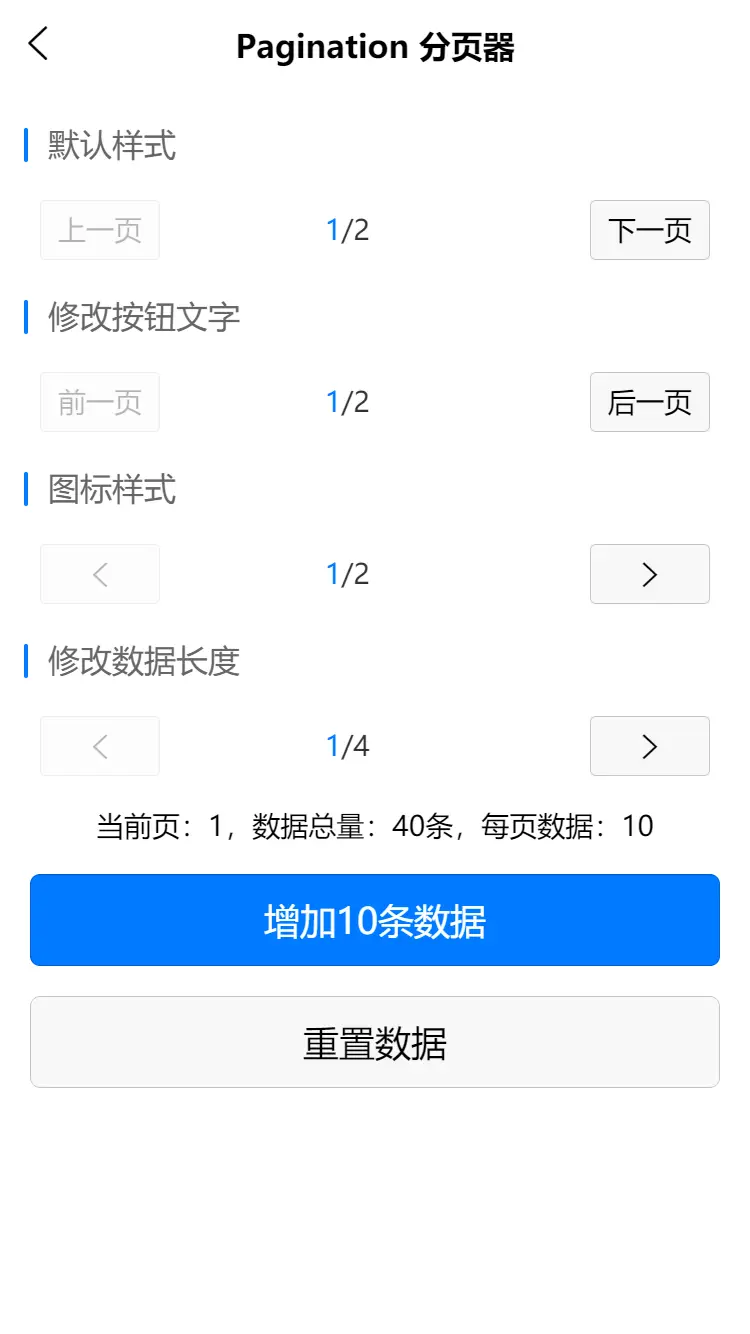Tap the 下一页 button
Image resolution: width=750 pixels, height=1334 pixels.
(x=650, y=230)
